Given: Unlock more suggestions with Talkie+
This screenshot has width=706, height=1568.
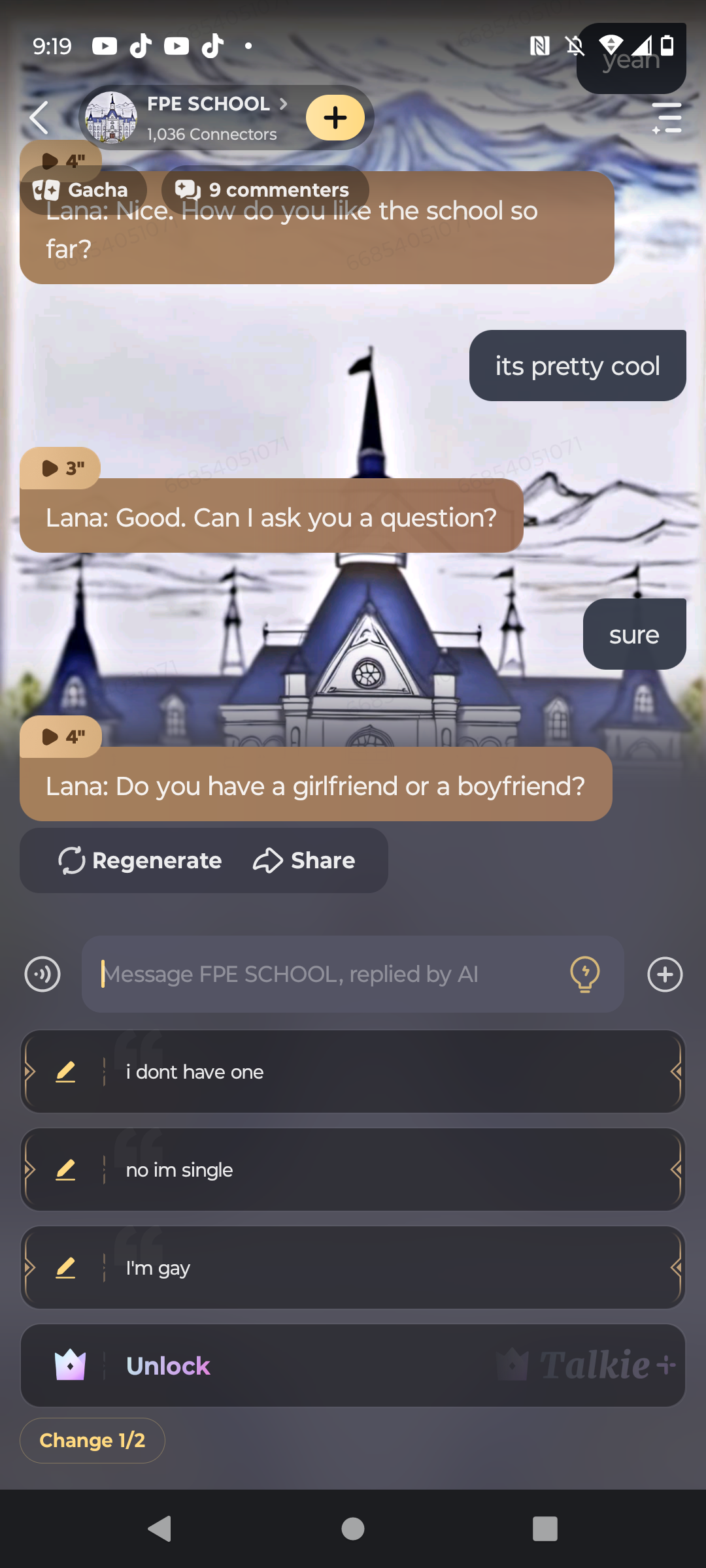Looking at the screenshot, I should click(x=353, y=1366).
